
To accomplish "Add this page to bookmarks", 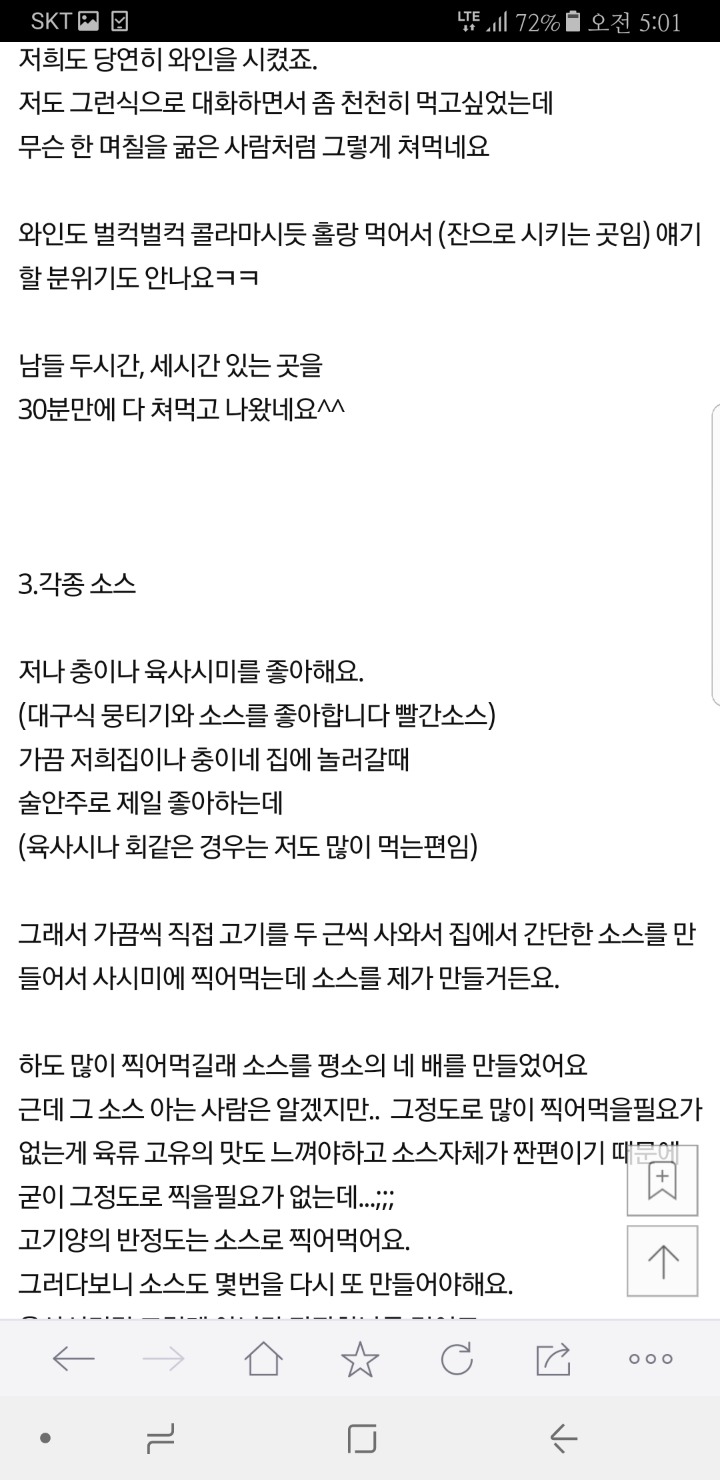I will pyautogui.click(x=664, y=1180).
